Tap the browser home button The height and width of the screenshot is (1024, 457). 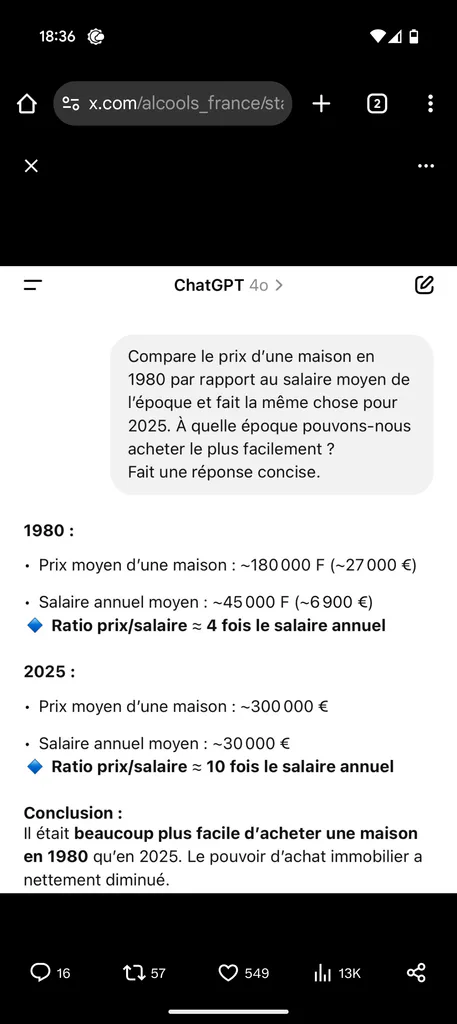coord(27,103)
